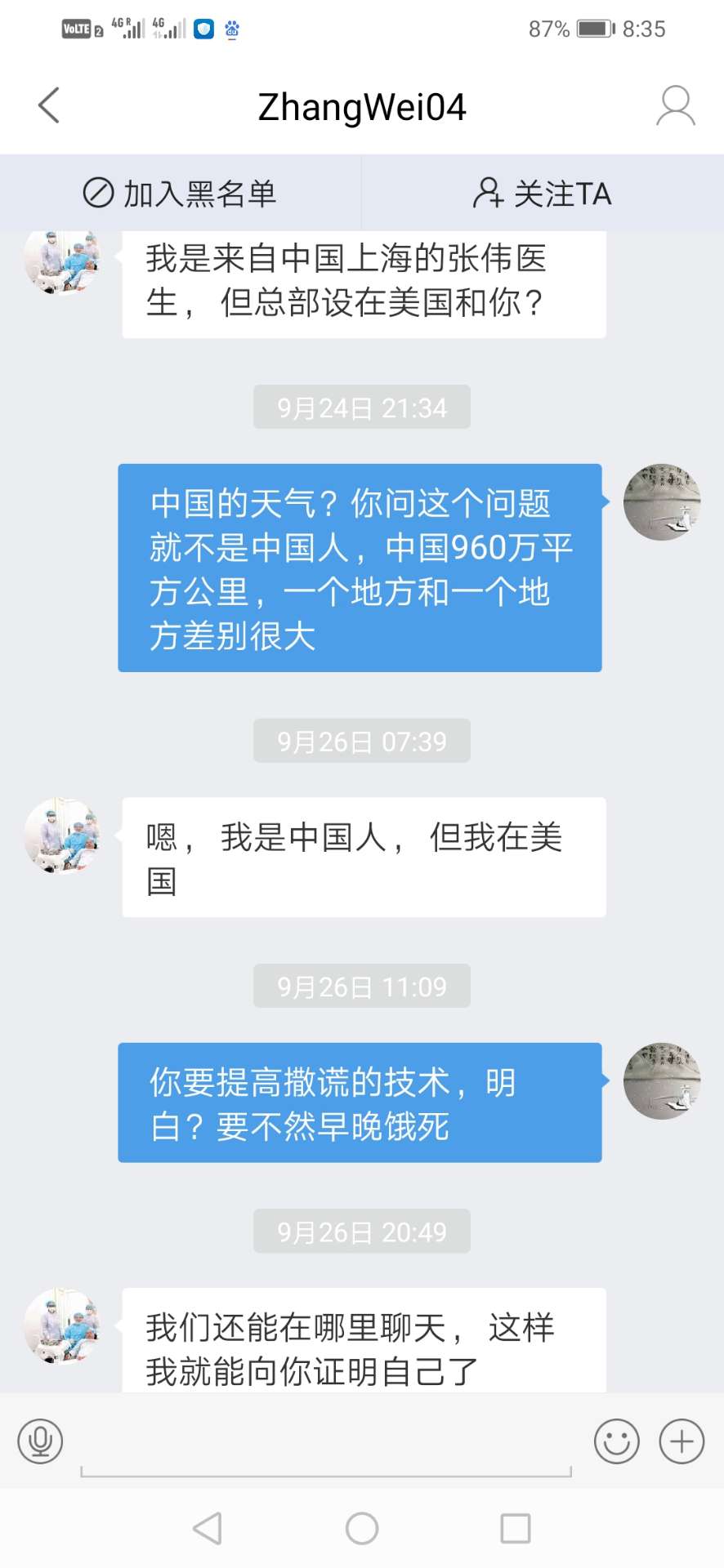This screenshot has width=724, height=1568.
Task: Go back from the ZhangWei04 chat
Action: coord(49,106)
